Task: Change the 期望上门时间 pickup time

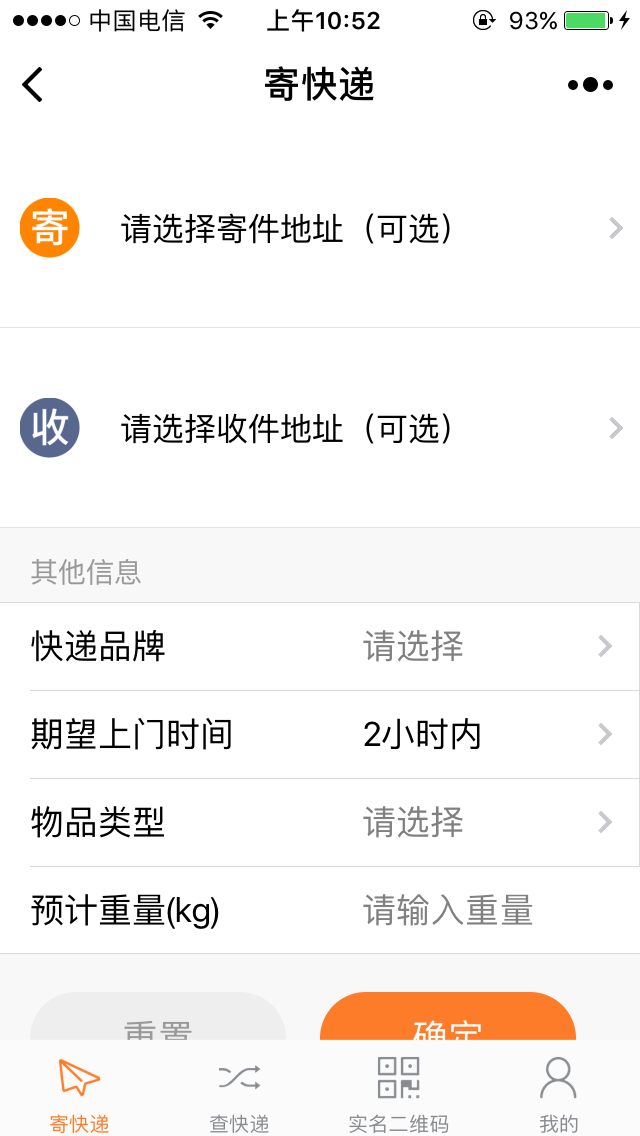Action: pos(320,735)
